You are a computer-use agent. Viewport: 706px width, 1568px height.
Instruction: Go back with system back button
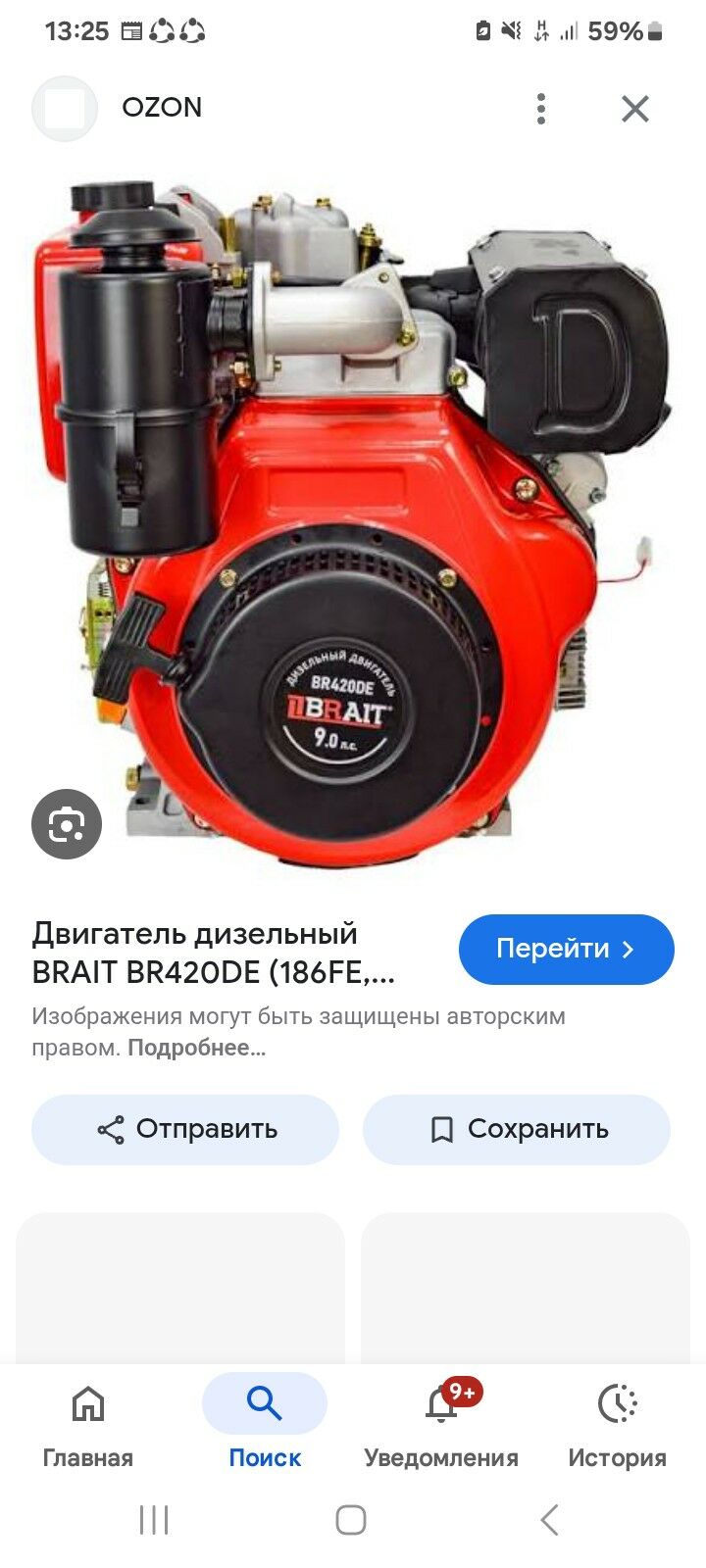pos(549,1520)
